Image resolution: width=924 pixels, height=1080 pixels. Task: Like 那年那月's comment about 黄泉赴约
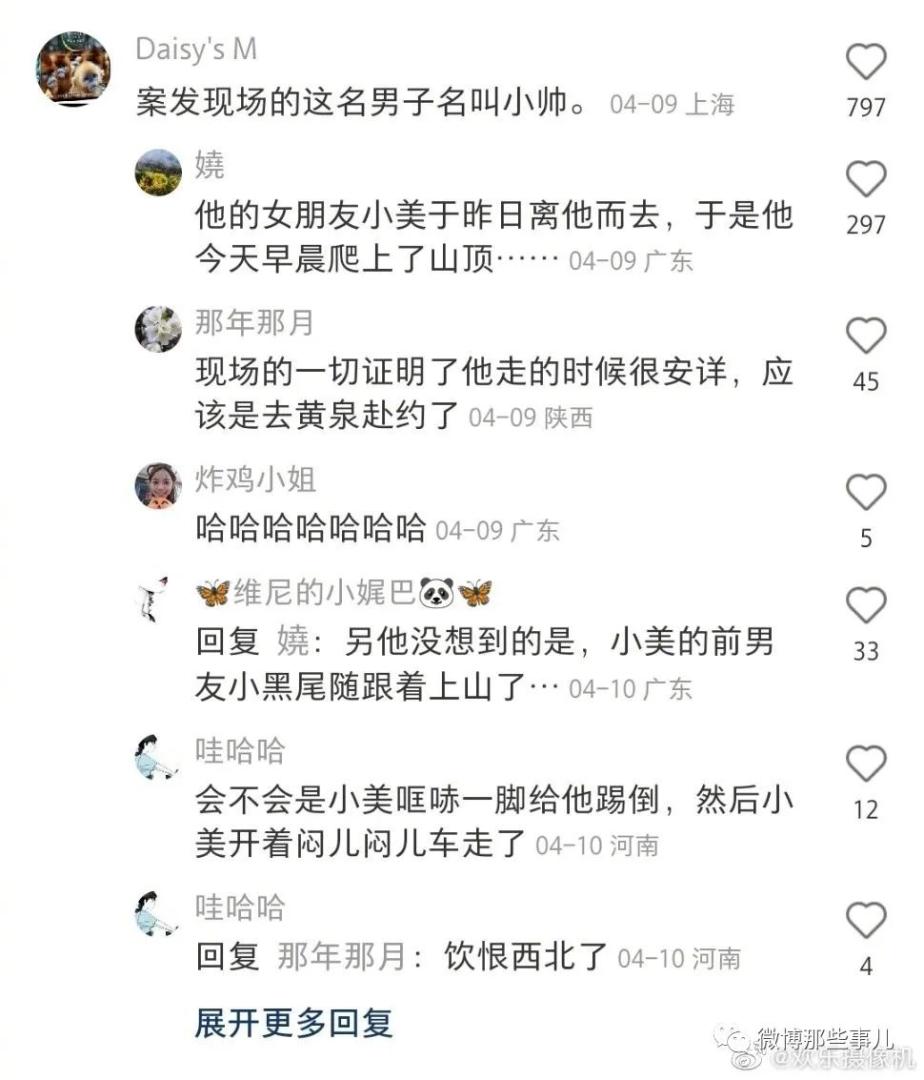tap(866, 337)
